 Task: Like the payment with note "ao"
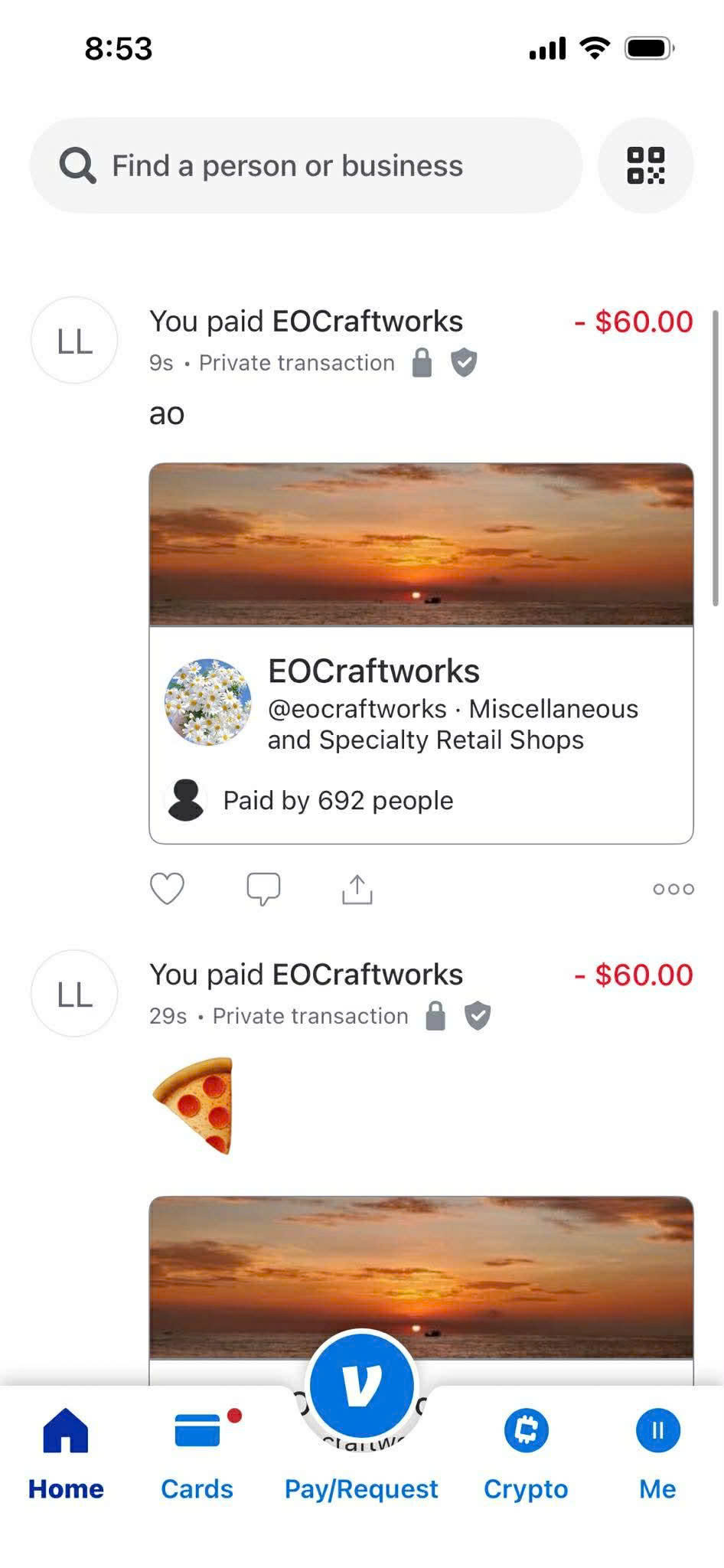[x=167, y=889]
